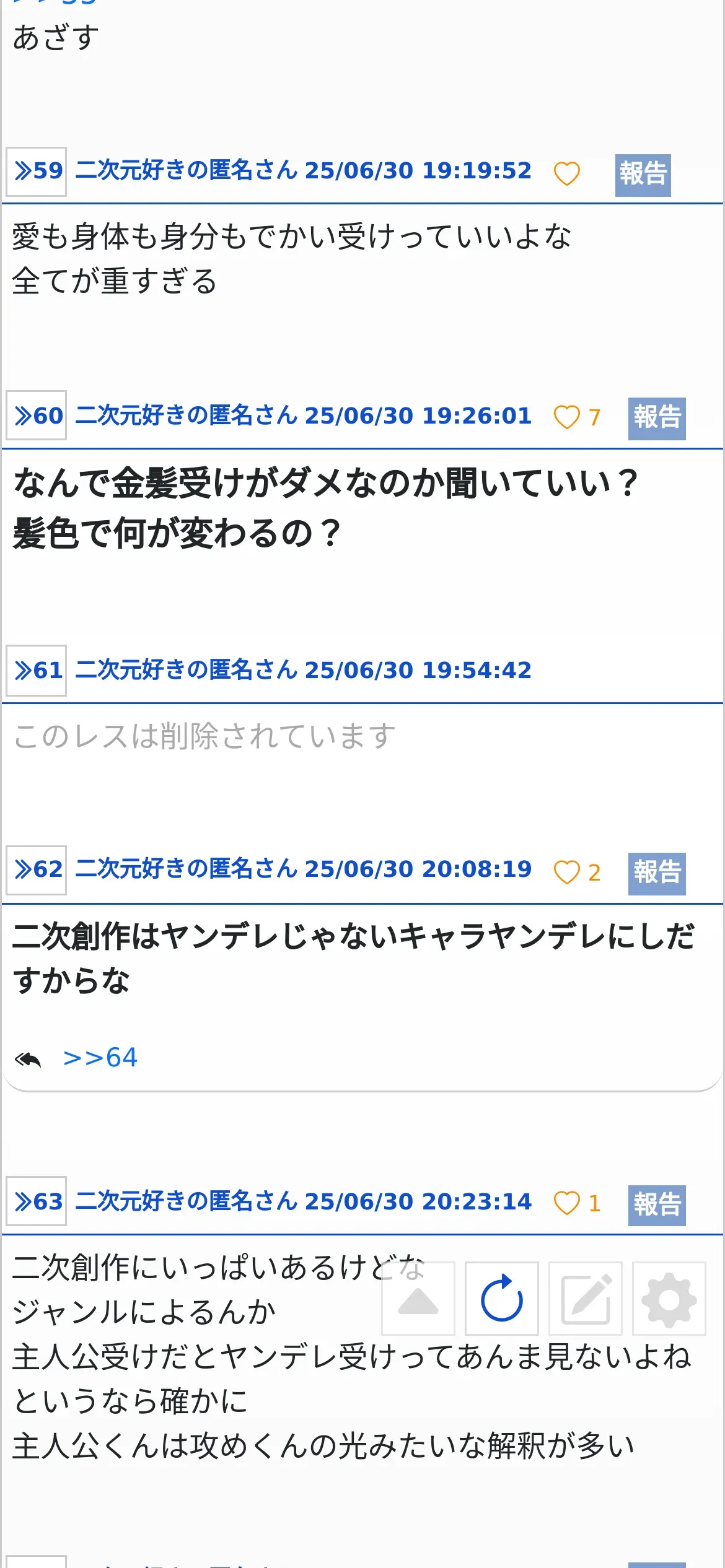Report post 59 using 報告
Viewport: 725px width, 1568px height.
click(x=643, y=175)
